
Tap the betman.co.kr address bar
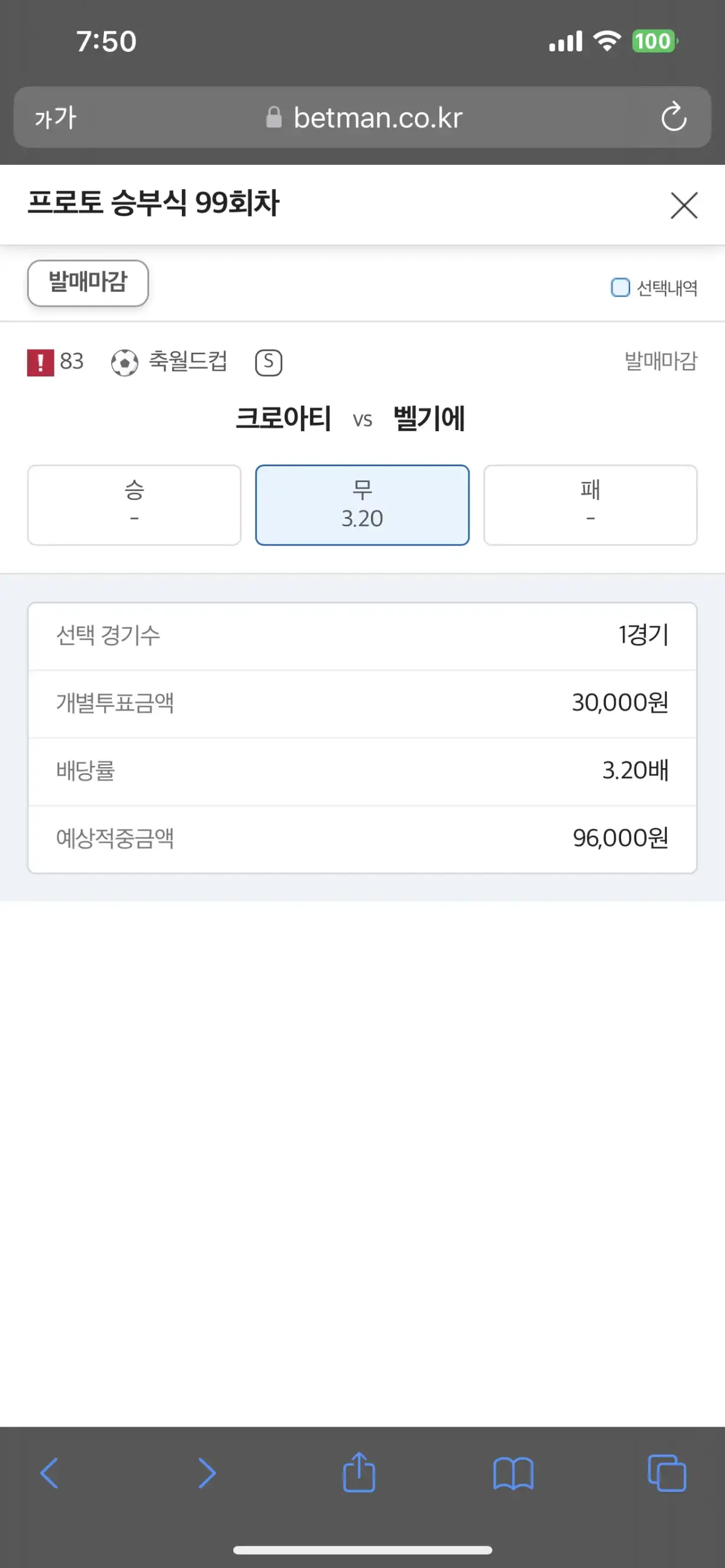363,117
